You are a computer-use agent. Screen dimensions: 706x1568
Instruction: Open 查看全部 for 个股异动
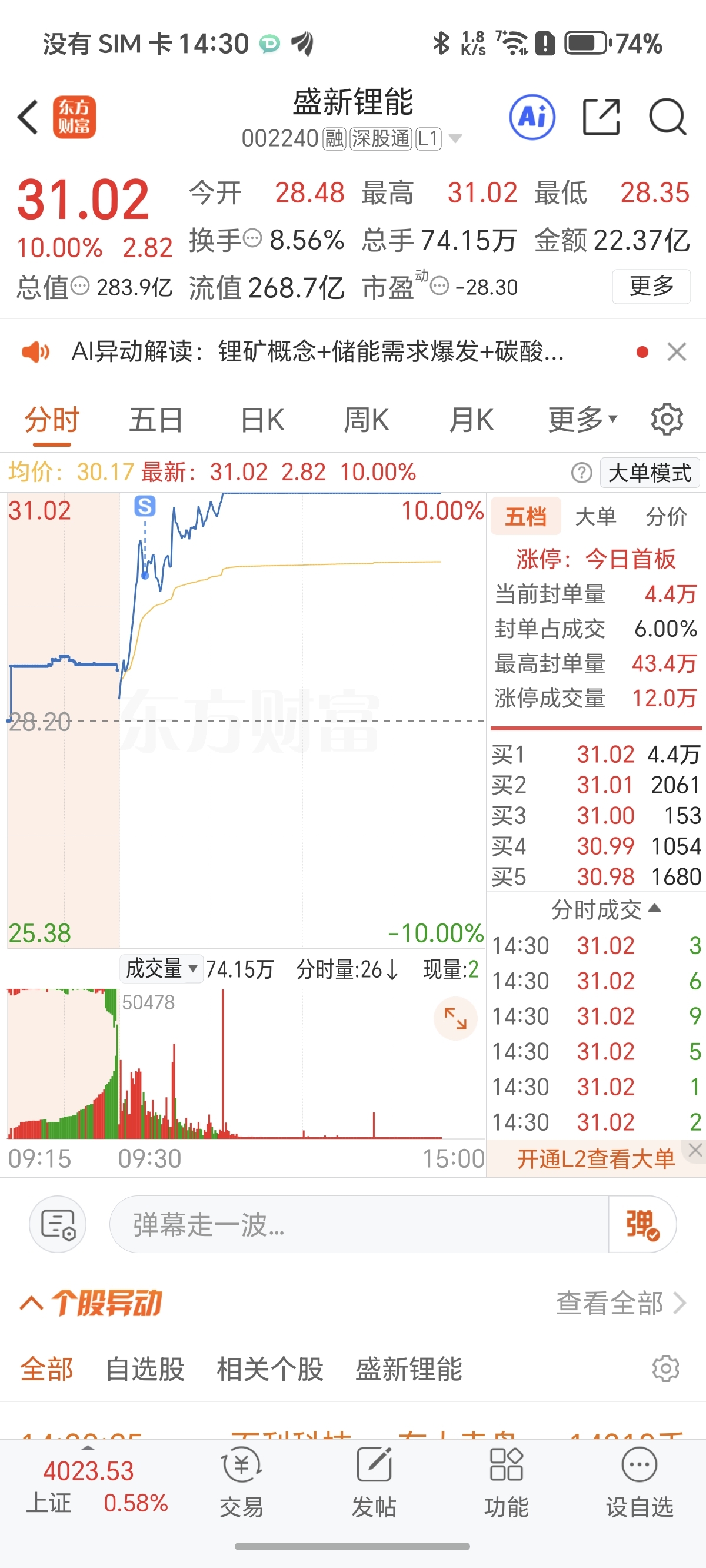[x=620, y=1303]
